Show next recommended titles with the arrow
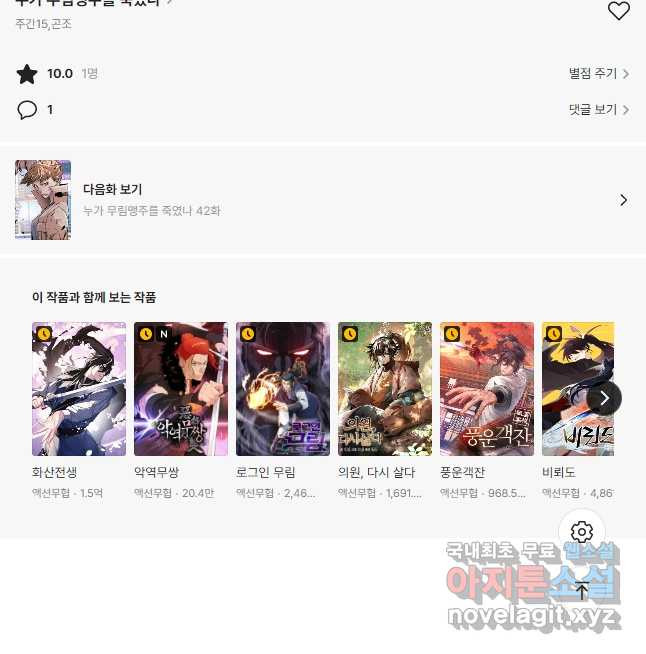The height and width of the screenshot is (654, 646). click(604, 398)
